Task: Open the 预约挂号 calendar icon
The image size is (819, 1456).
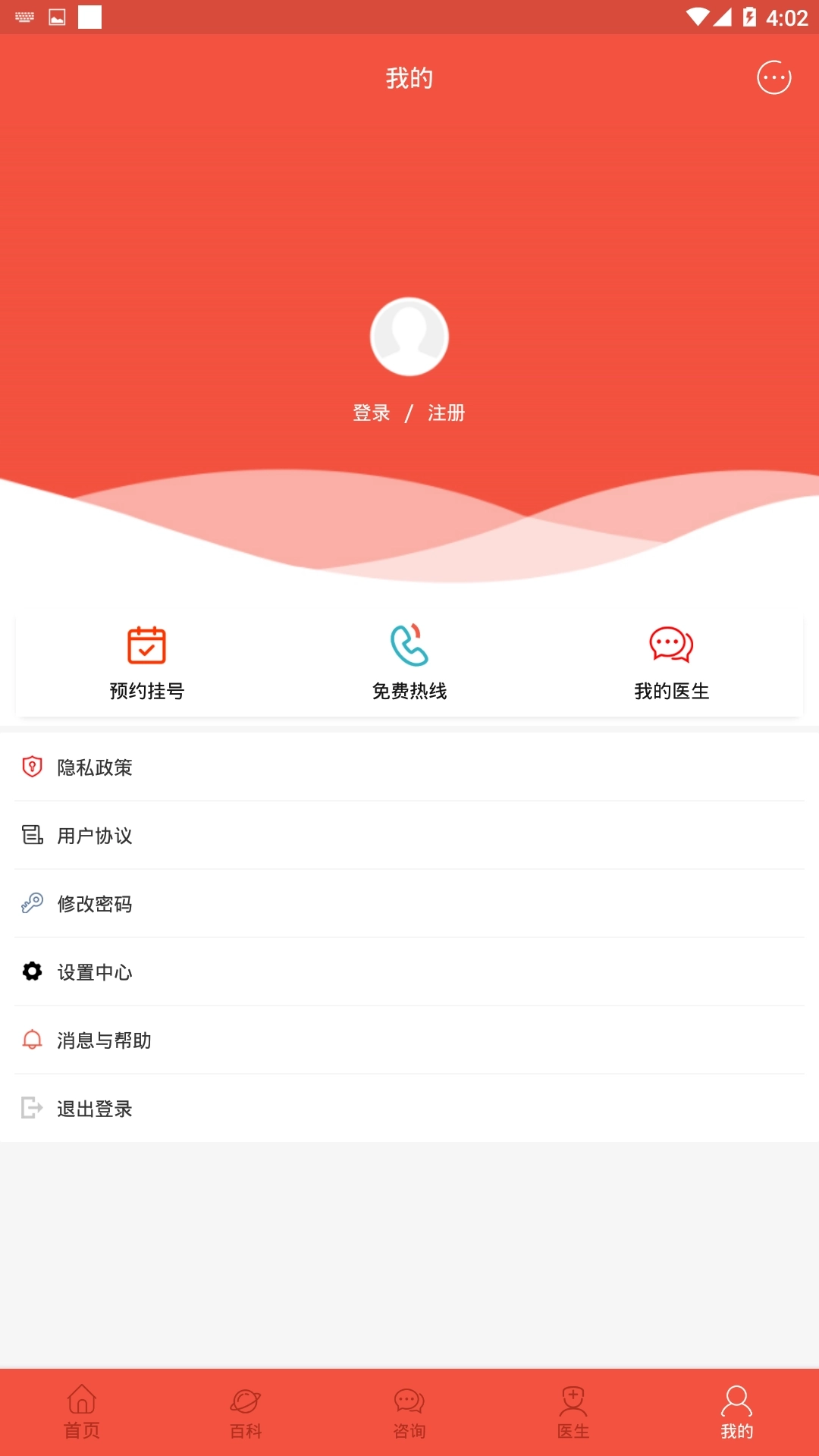Action: tap(149, 645)
